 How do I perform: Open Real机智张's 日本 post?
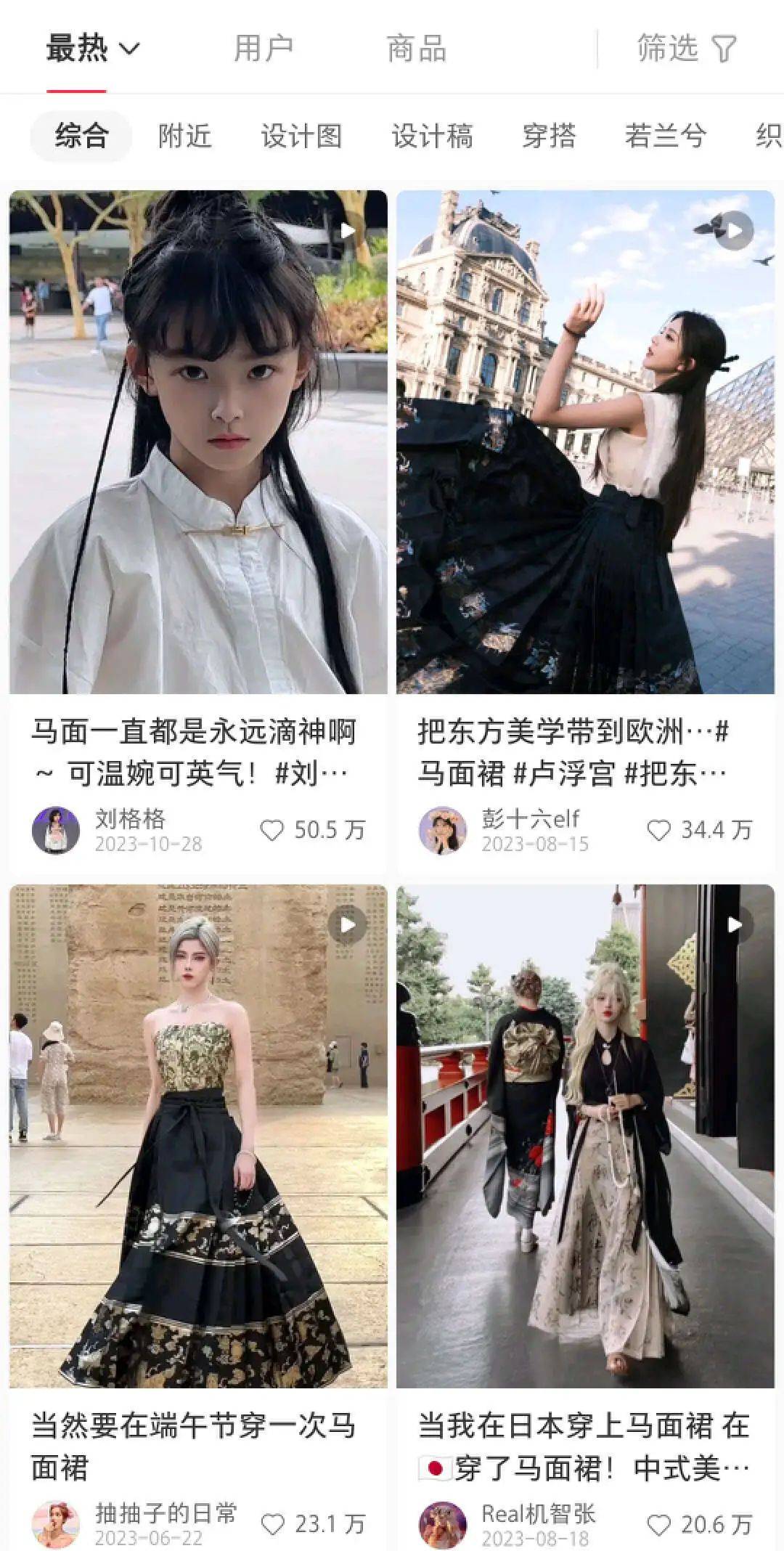[x=585, y=1136]
